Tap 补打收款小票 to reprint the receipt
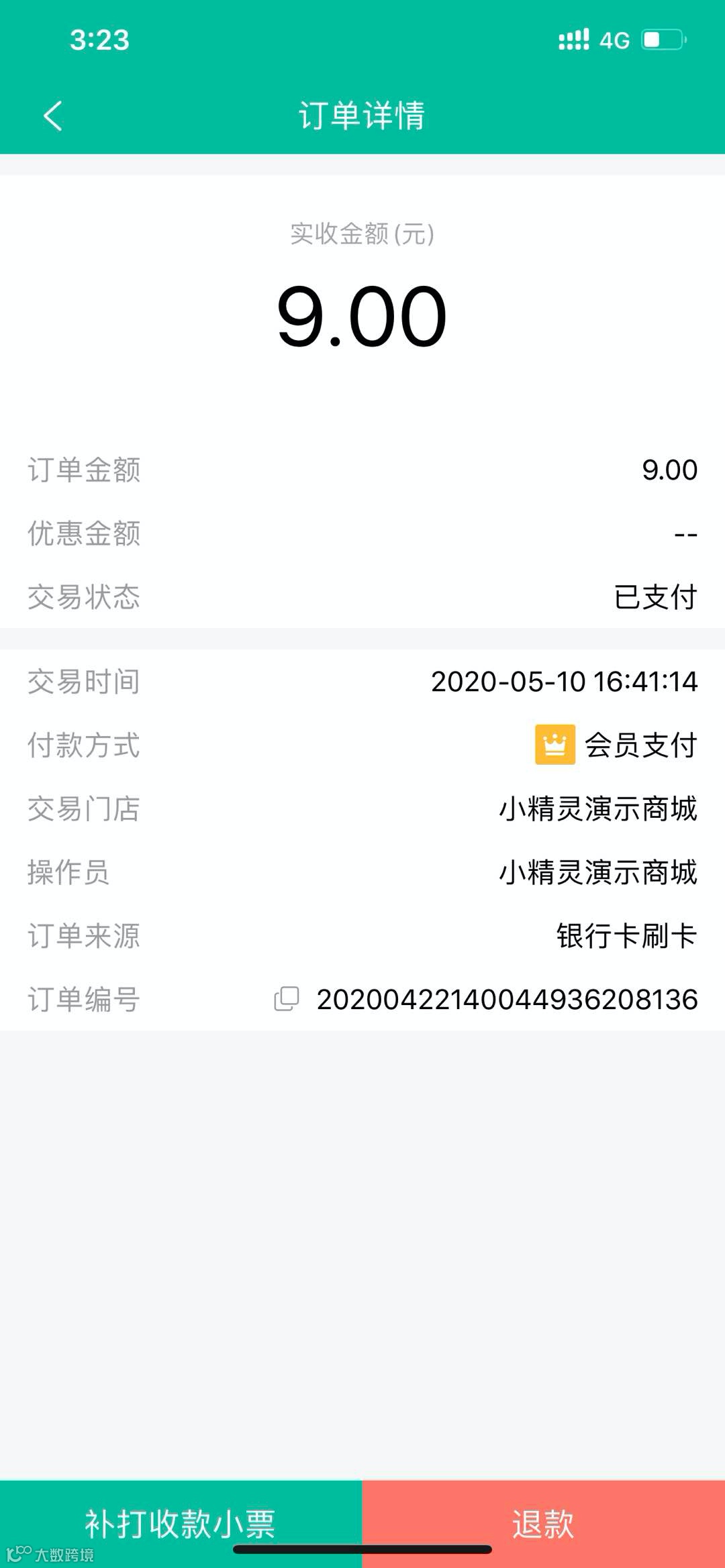The image size is (725, 1568). 181,1523
